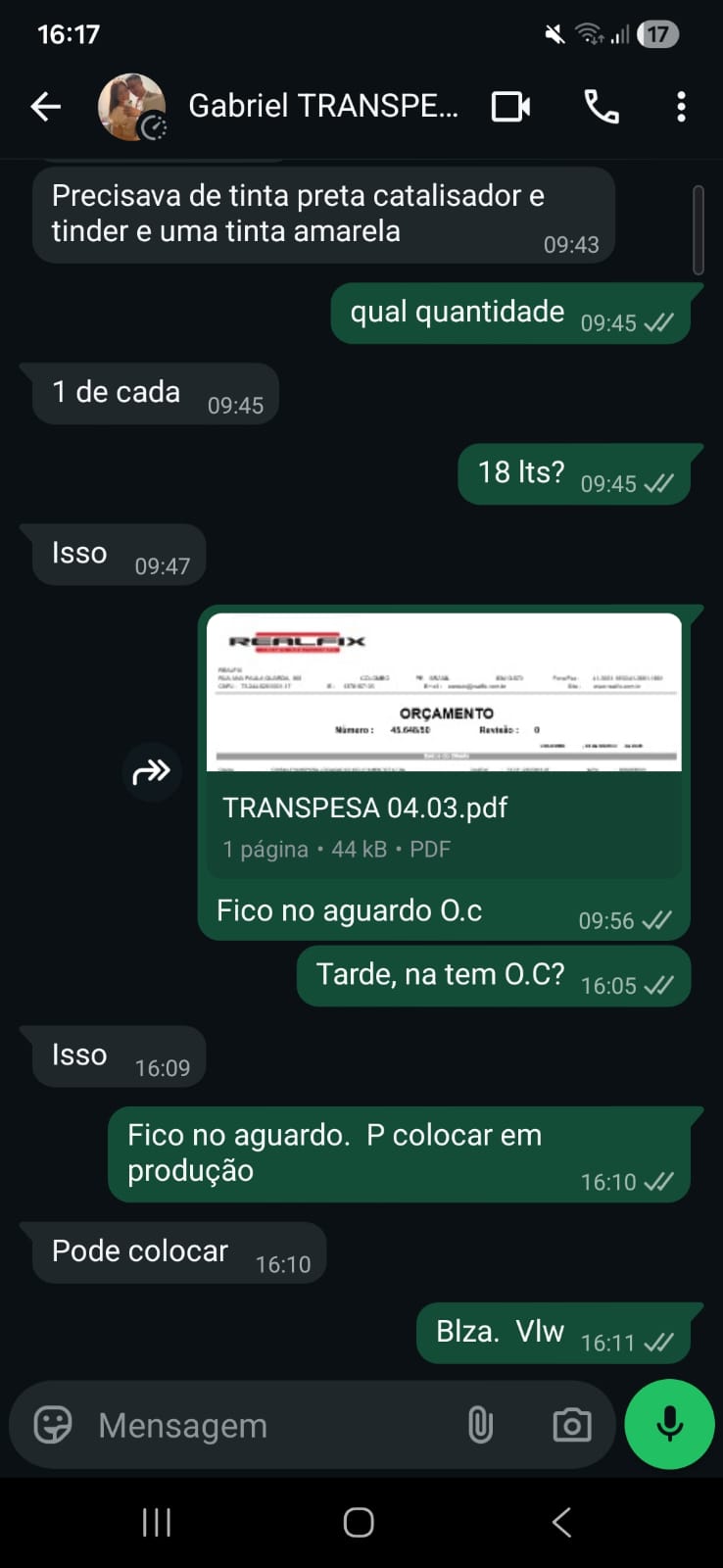Open the three-dot overflow menu
The width and height of the screenshot is (723, 1568).
click(x=681, y=106)
